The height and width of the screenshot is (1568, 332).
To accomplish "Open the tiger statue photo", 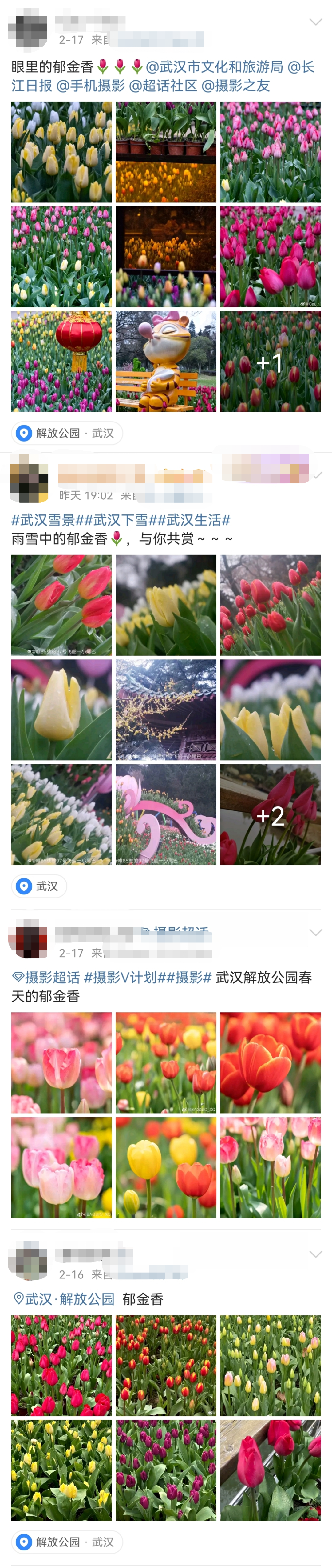I will pos(165,361).
